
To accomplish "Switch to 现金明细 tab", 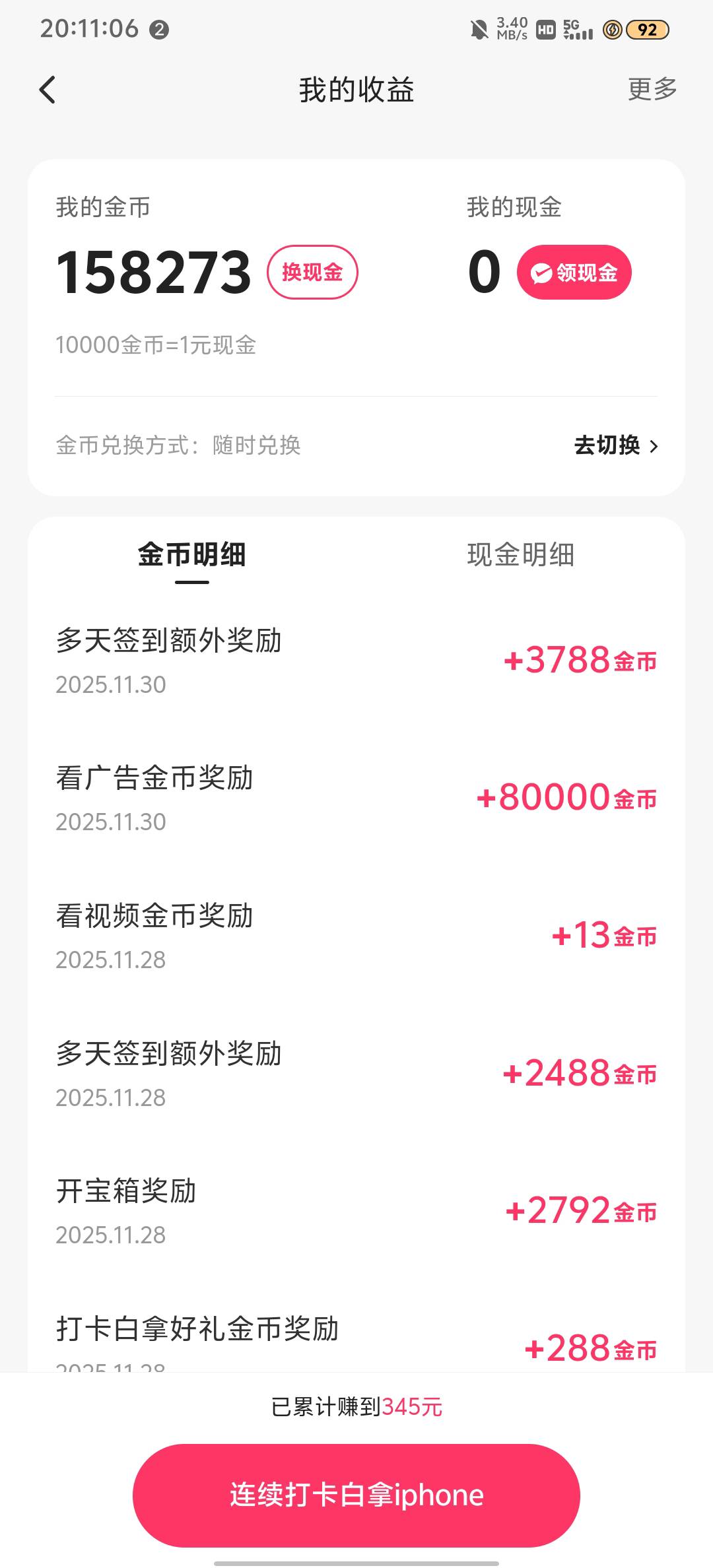I will [520, 555].
